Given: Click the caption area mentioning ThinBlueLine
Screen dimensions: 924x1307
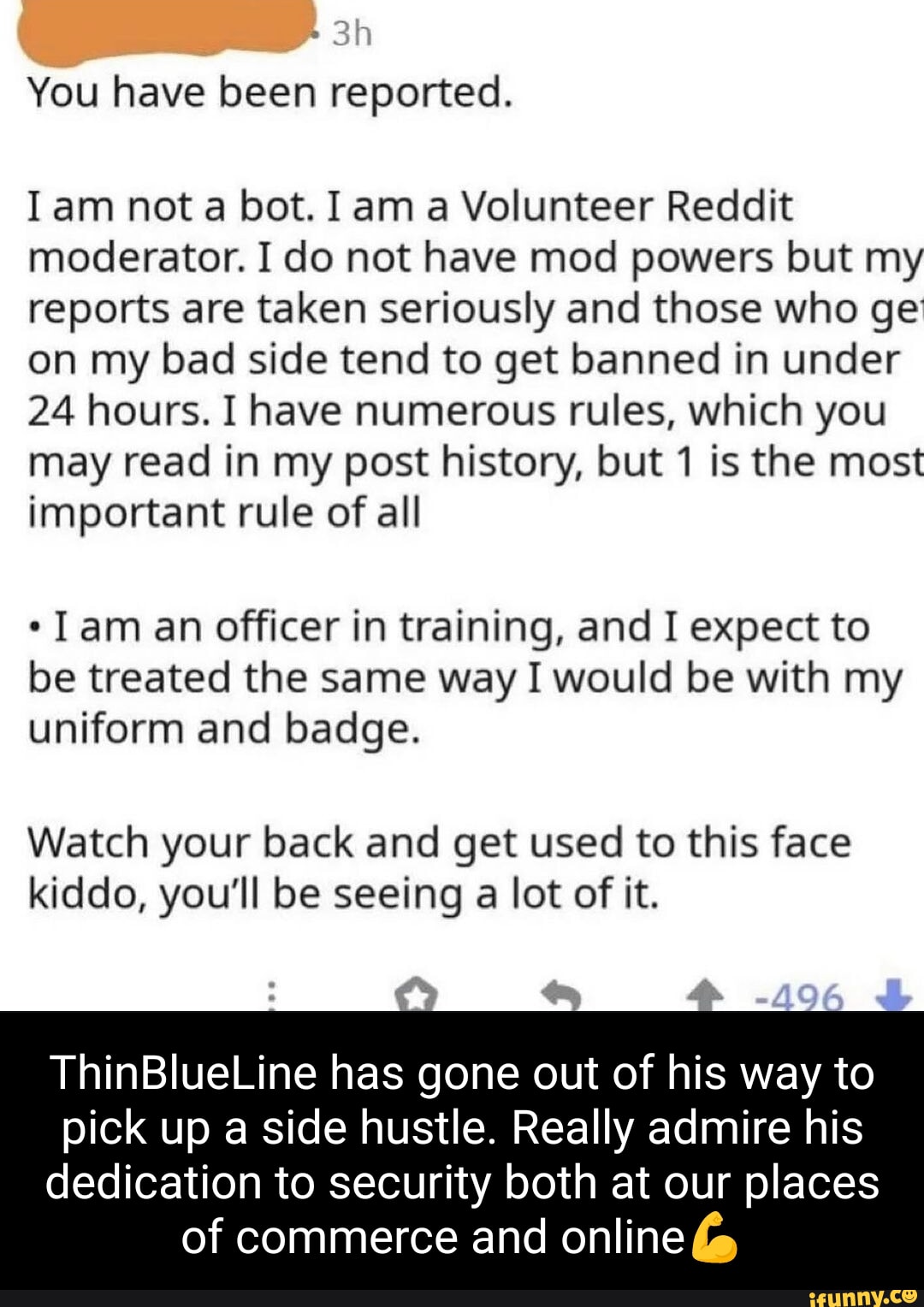Looking at the screenshot, I should [x=462, y=1155].
